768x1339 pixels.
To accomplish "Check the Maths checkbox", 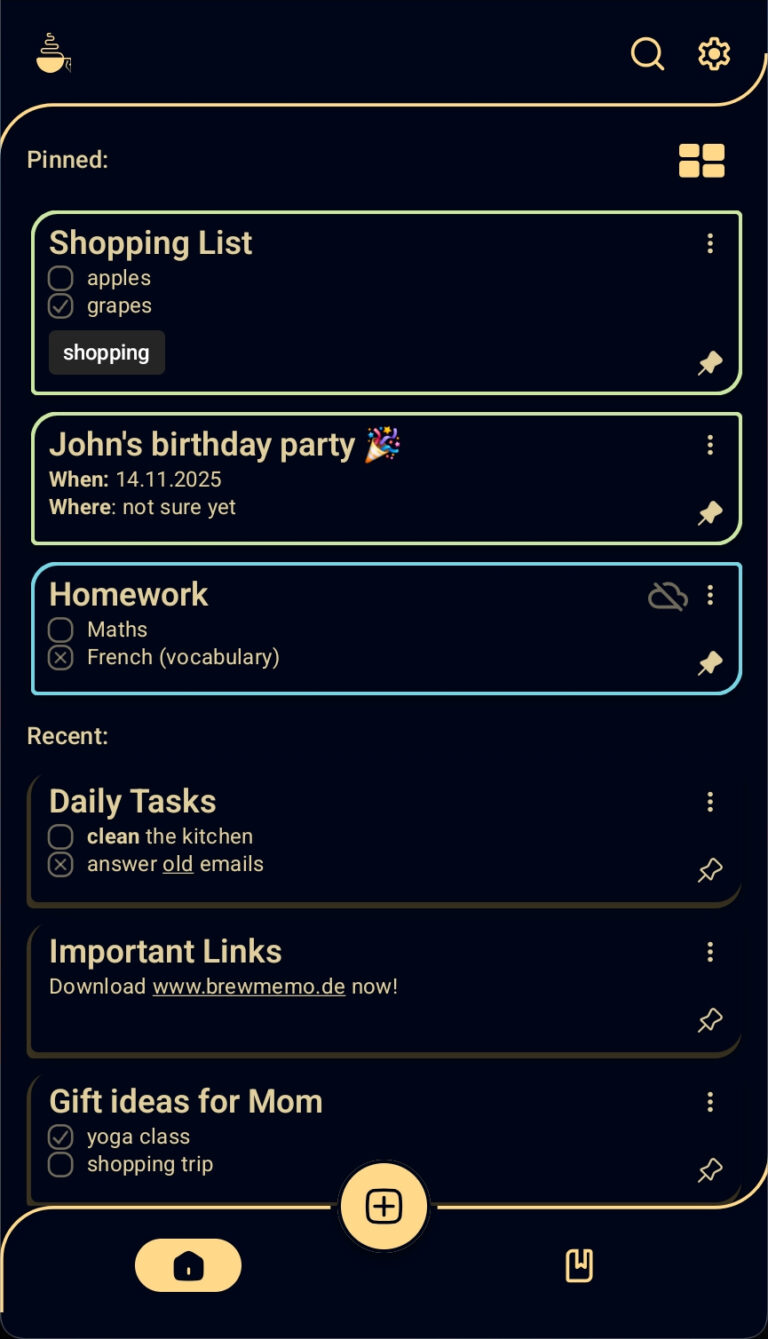I will tap(61, 629).
